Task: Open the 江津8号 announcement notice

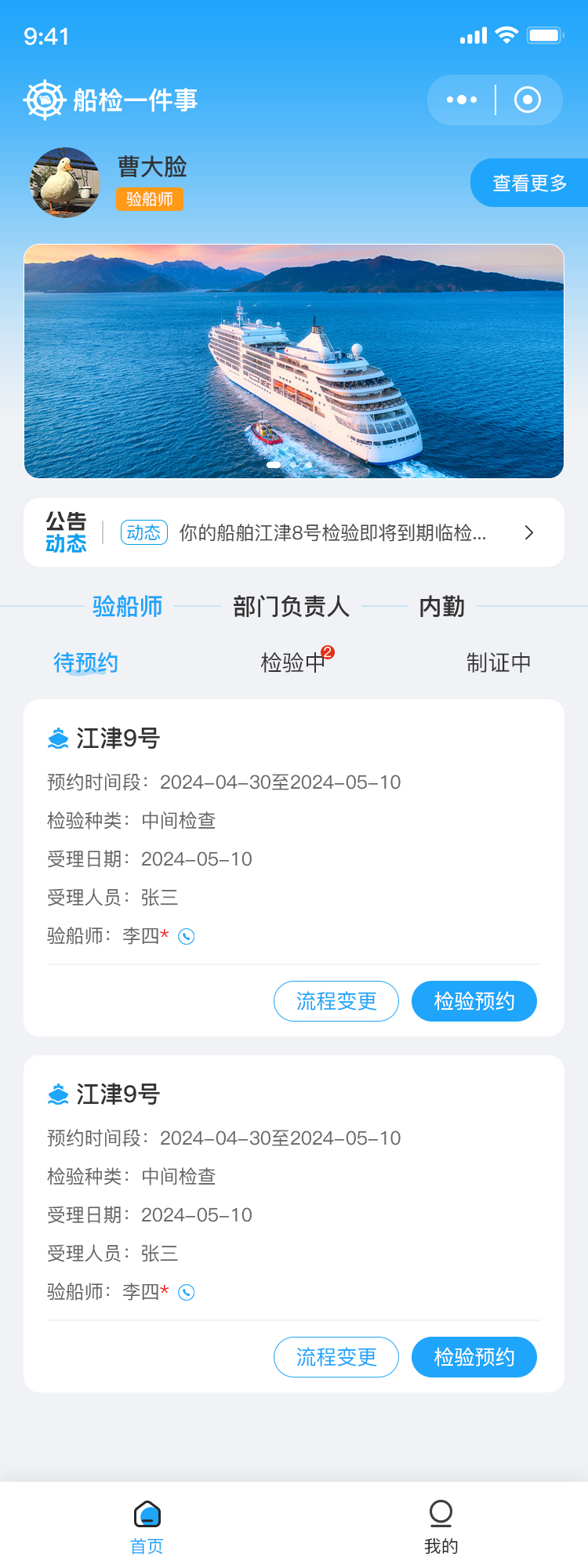Action: 332,533
